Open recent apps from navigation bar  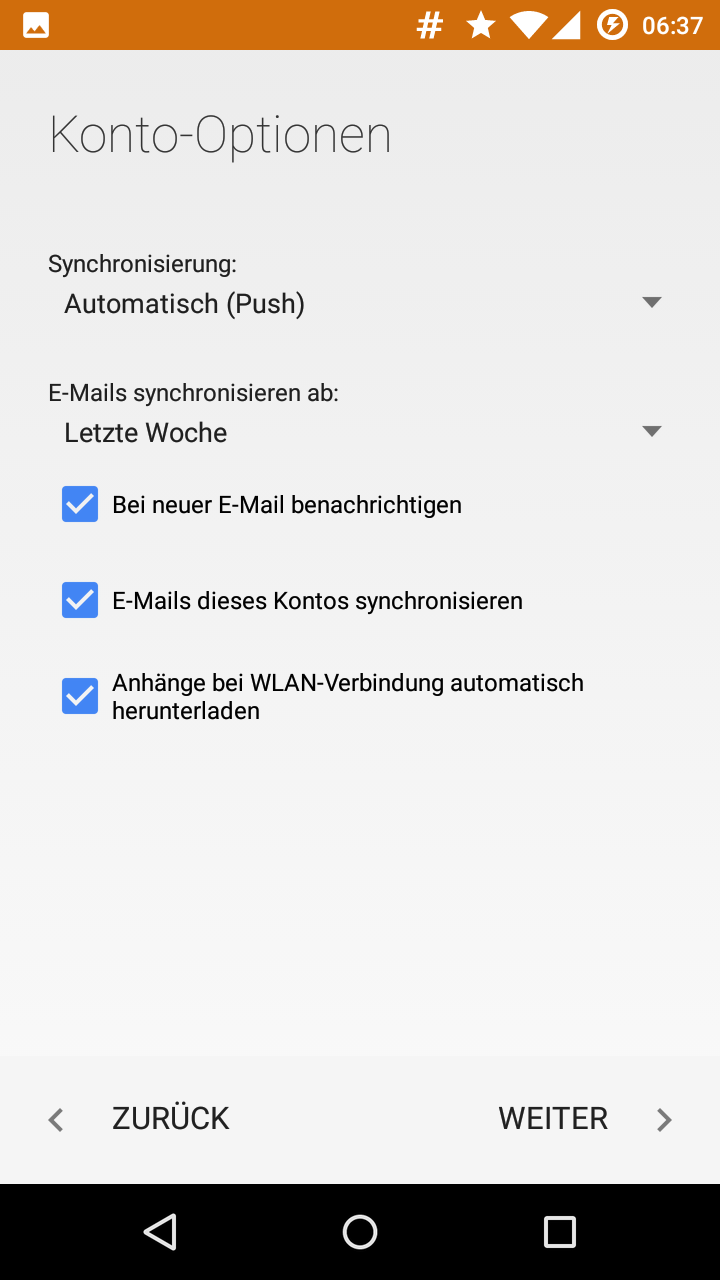point(560,1232)
